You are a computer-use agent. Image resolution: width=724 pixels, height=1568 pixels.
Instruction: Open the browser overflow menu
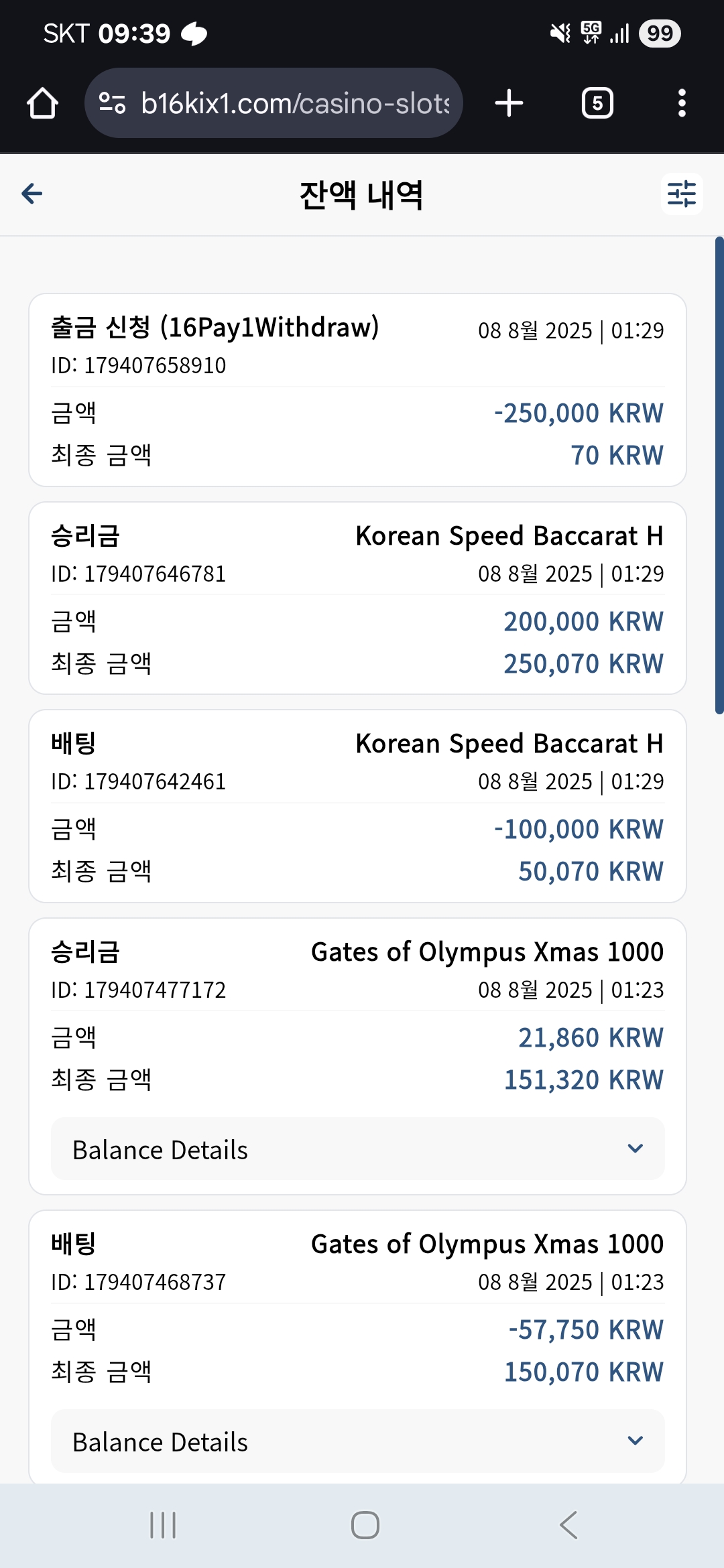coord(682,103)
